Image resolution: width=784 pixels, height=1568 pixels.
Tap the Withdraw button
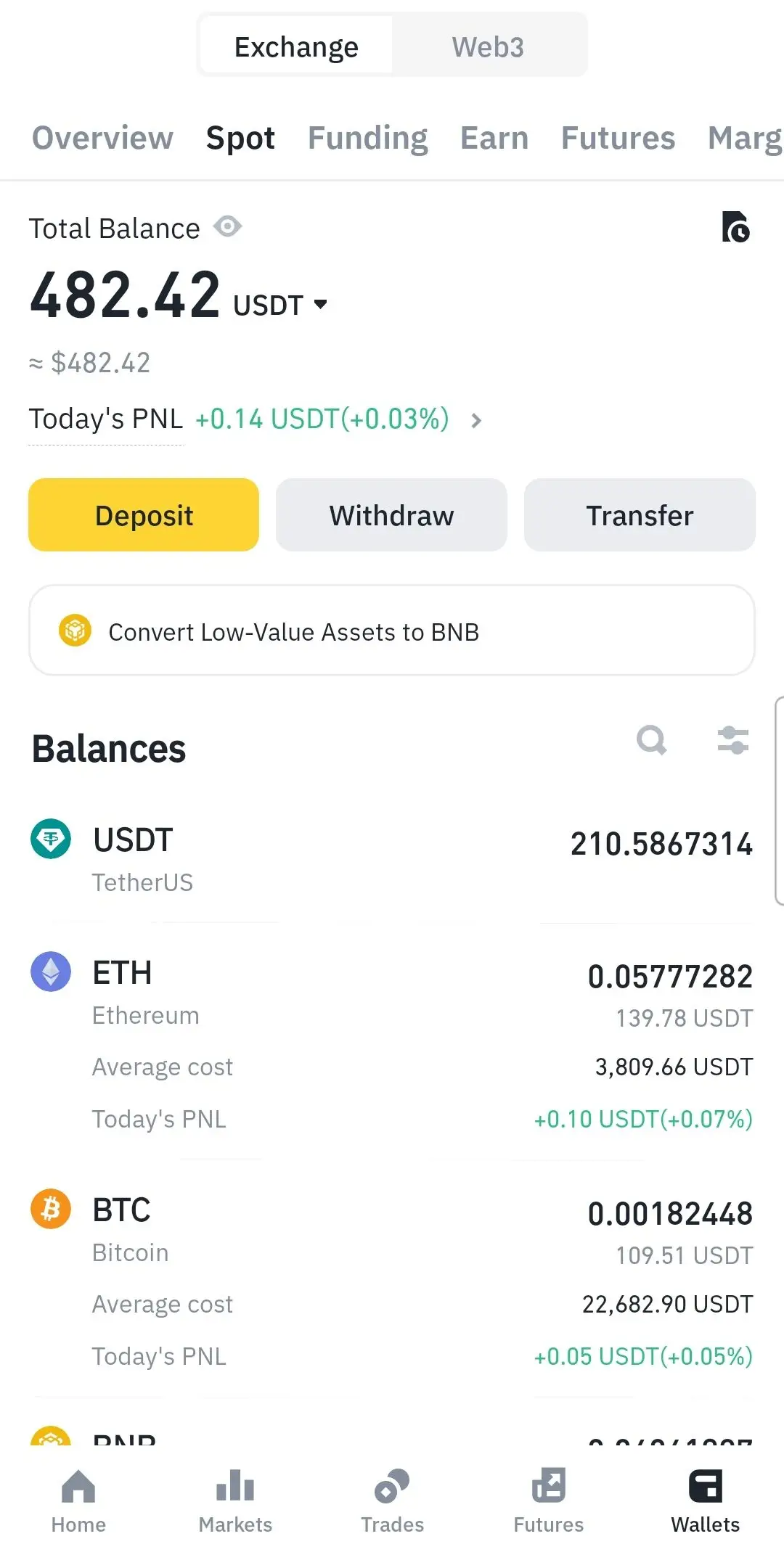(x=391, y=515)
